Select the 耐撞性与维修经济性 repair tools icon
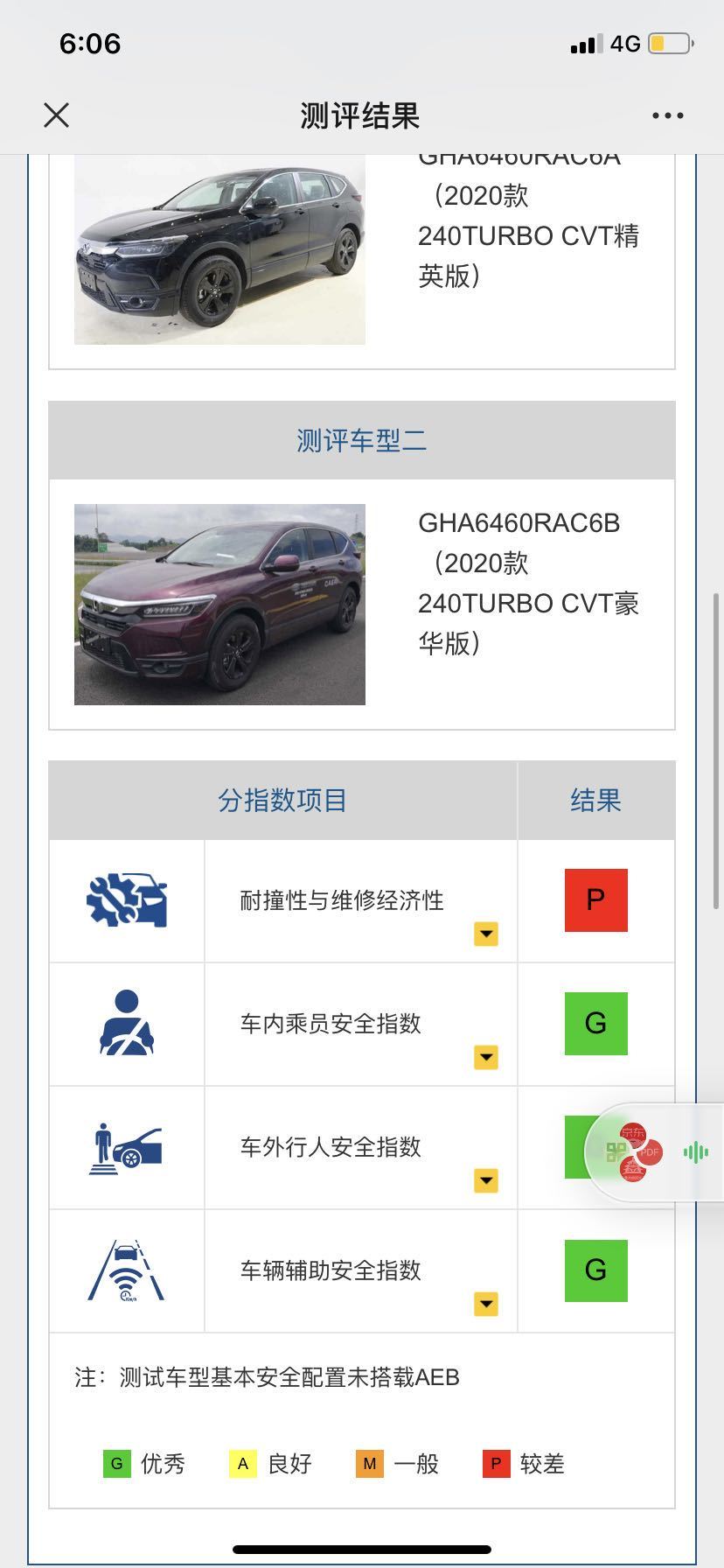 click(x=126, y=899)
